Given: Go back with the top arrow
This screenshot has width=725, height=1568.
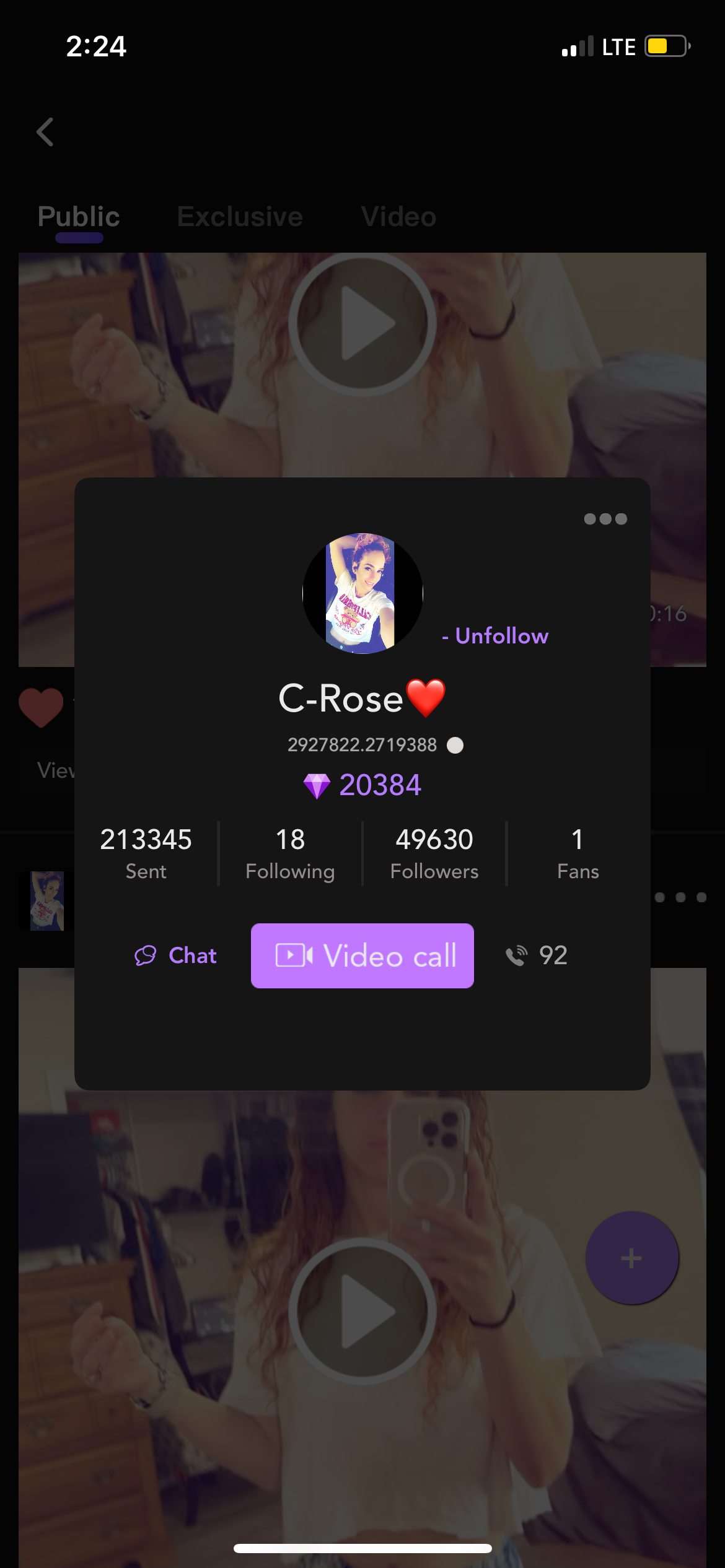Looking at the screenshot, I should coord(45,132).
